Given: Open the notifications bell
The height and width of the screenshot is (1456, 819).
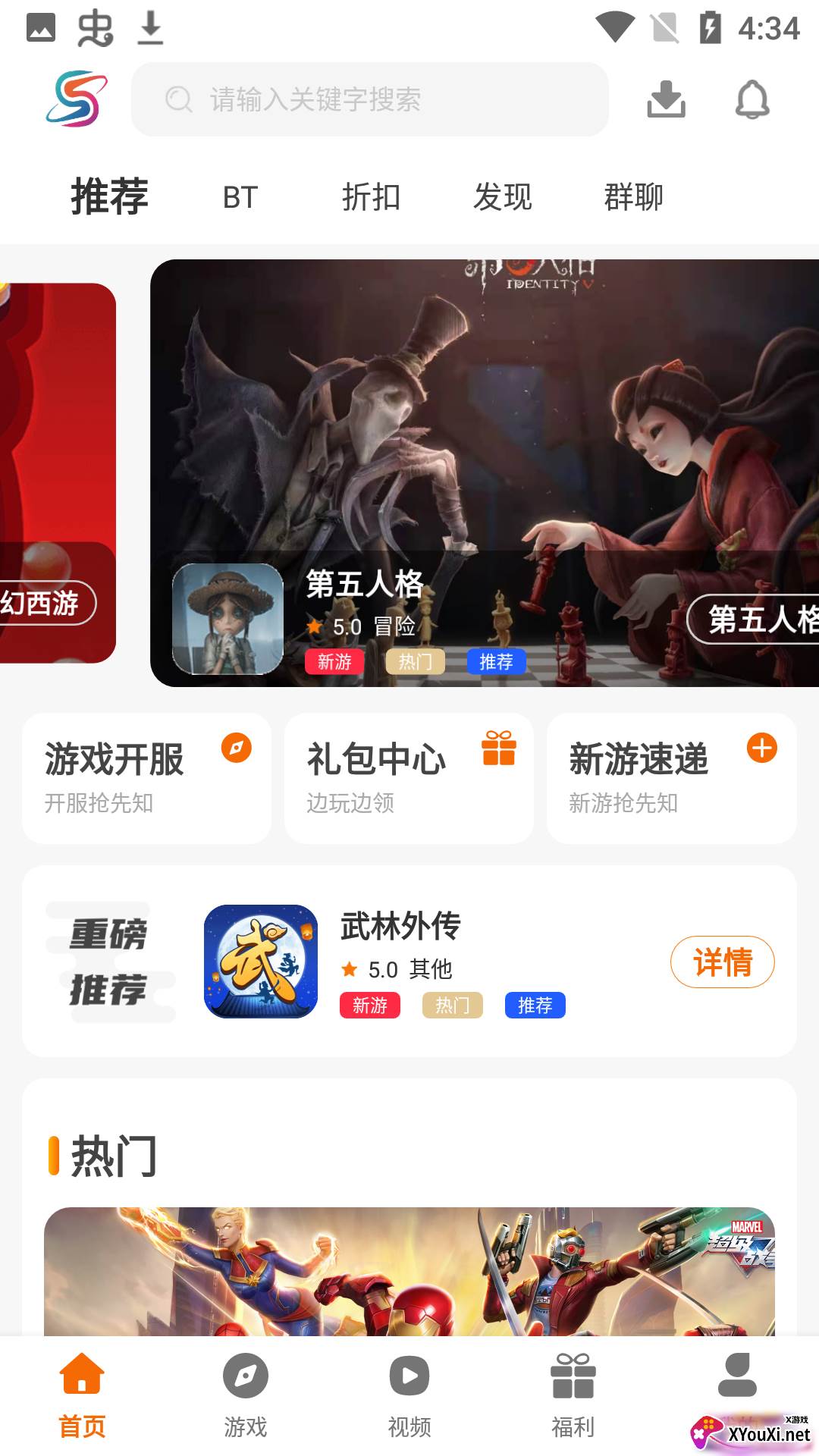Looking at the screenshot, I should coord(752,99).
